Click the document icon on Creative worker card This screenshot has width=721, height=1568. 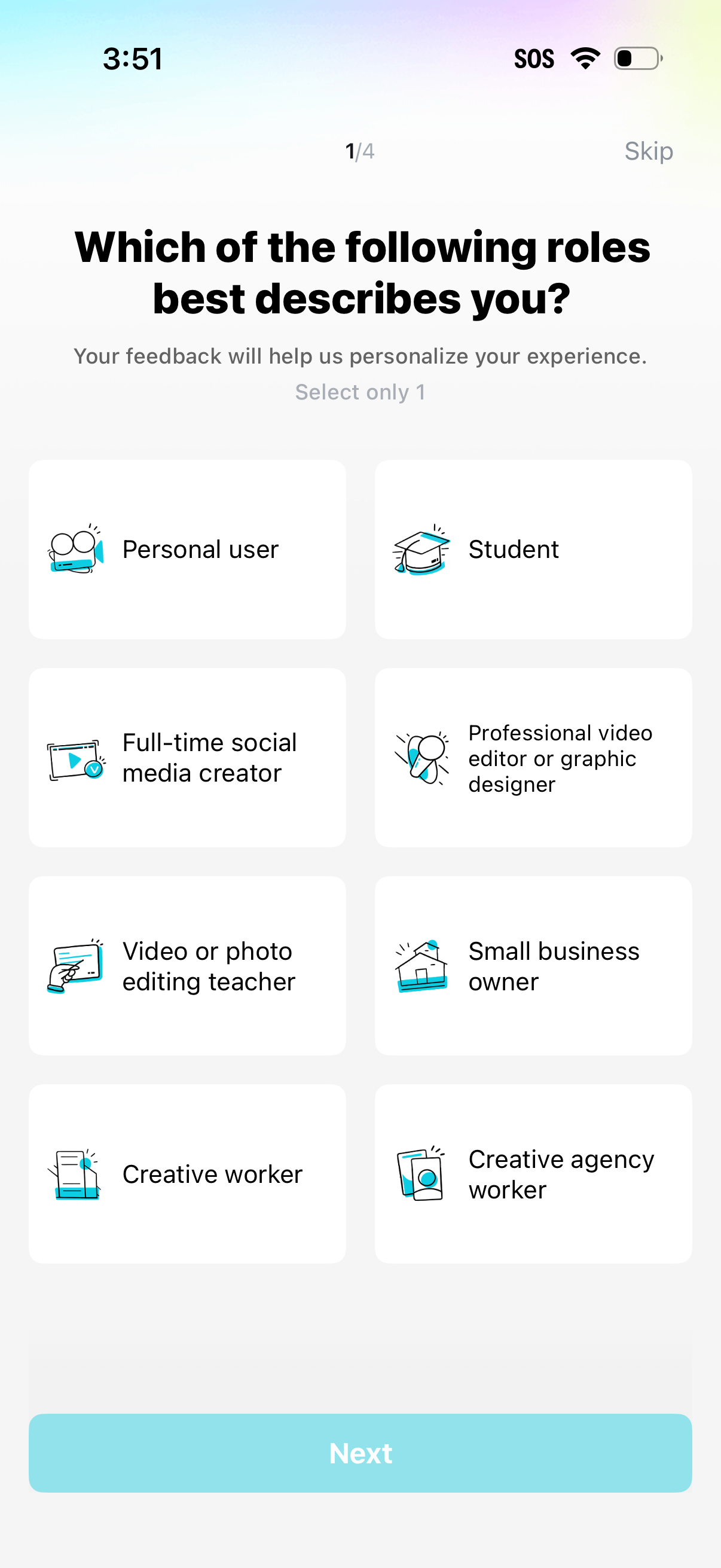tap(73, 1173)
